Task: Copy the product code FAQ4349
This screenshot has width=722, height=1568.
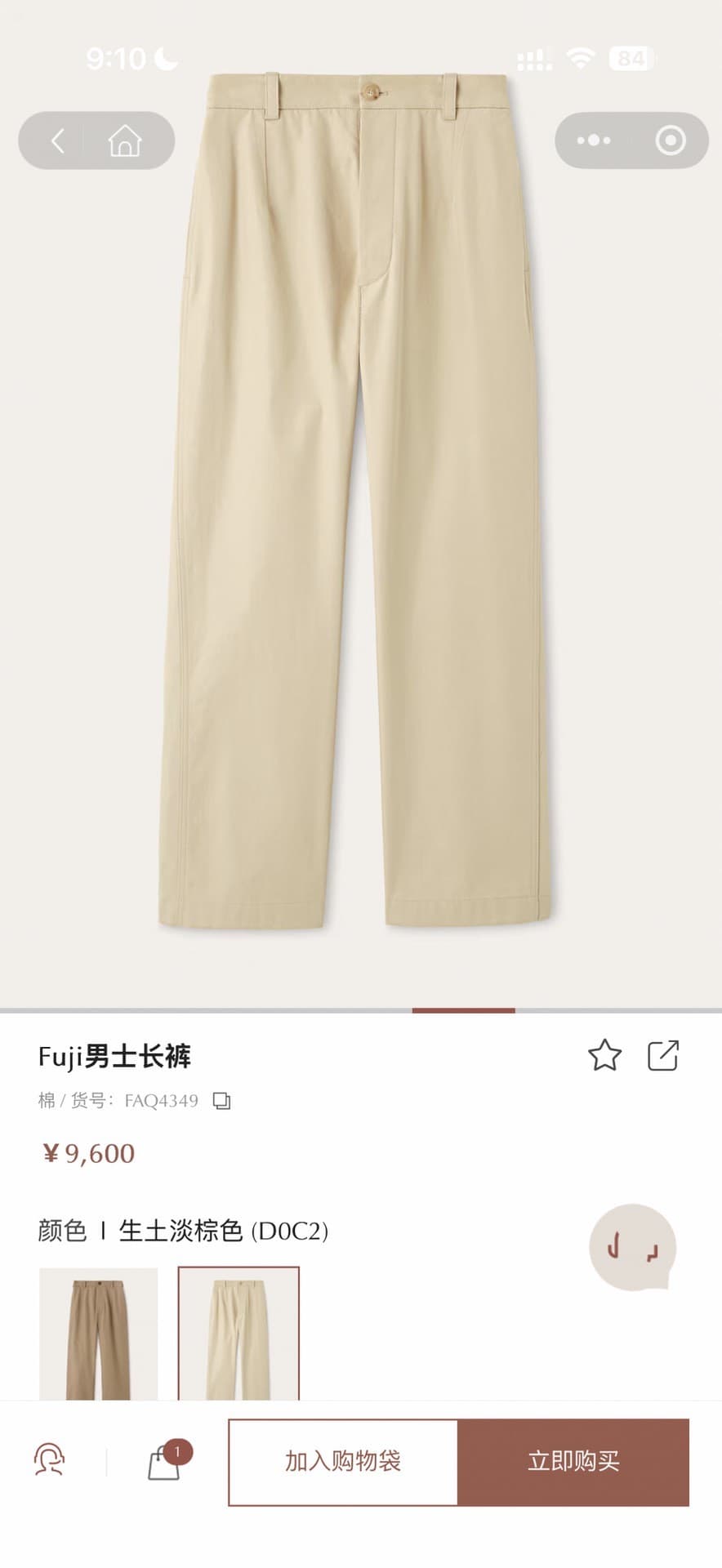Action: [x=221, y=1101]
